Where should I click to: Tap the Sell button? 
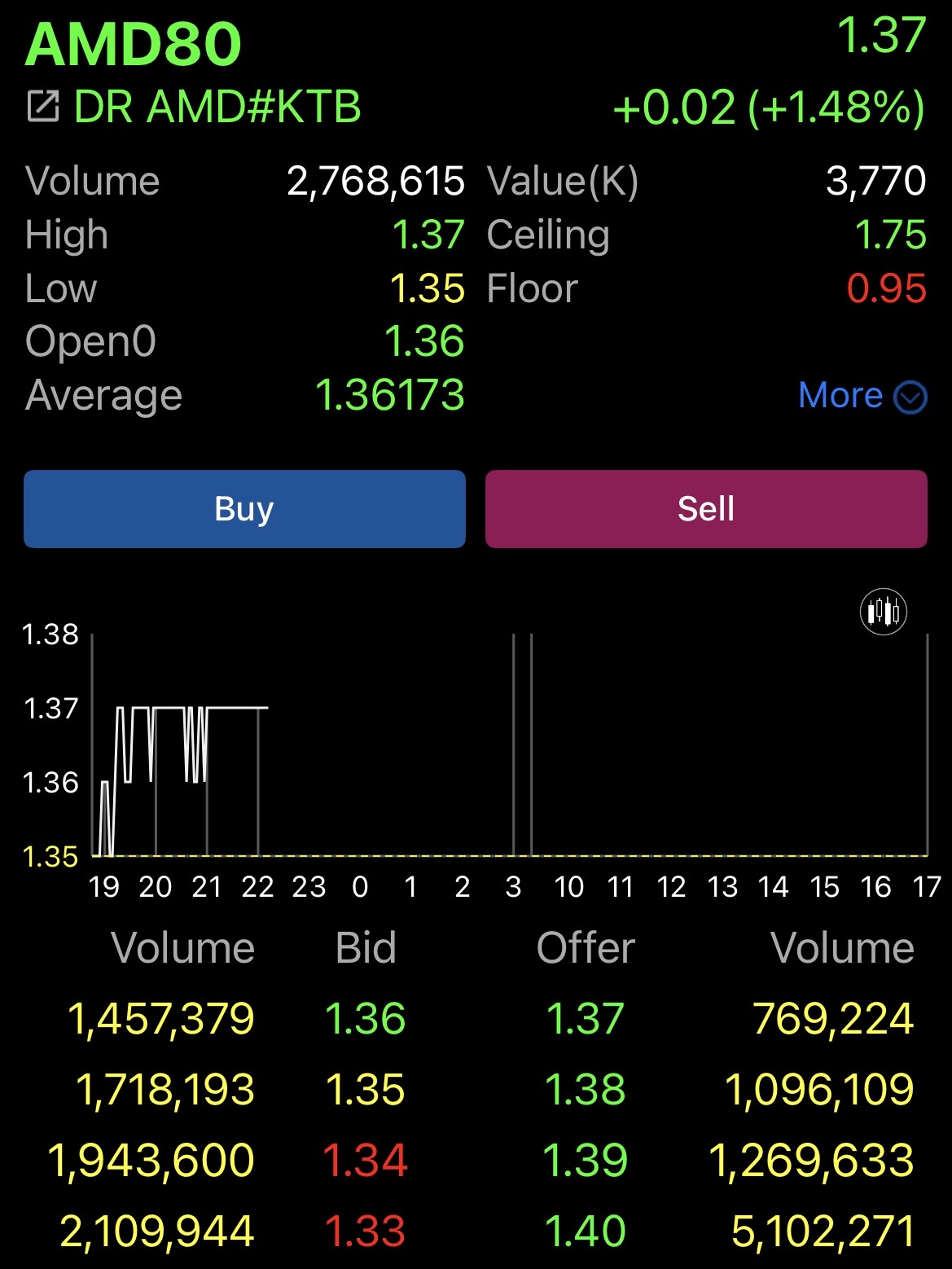pyautogui.click(x=706, y=509)
